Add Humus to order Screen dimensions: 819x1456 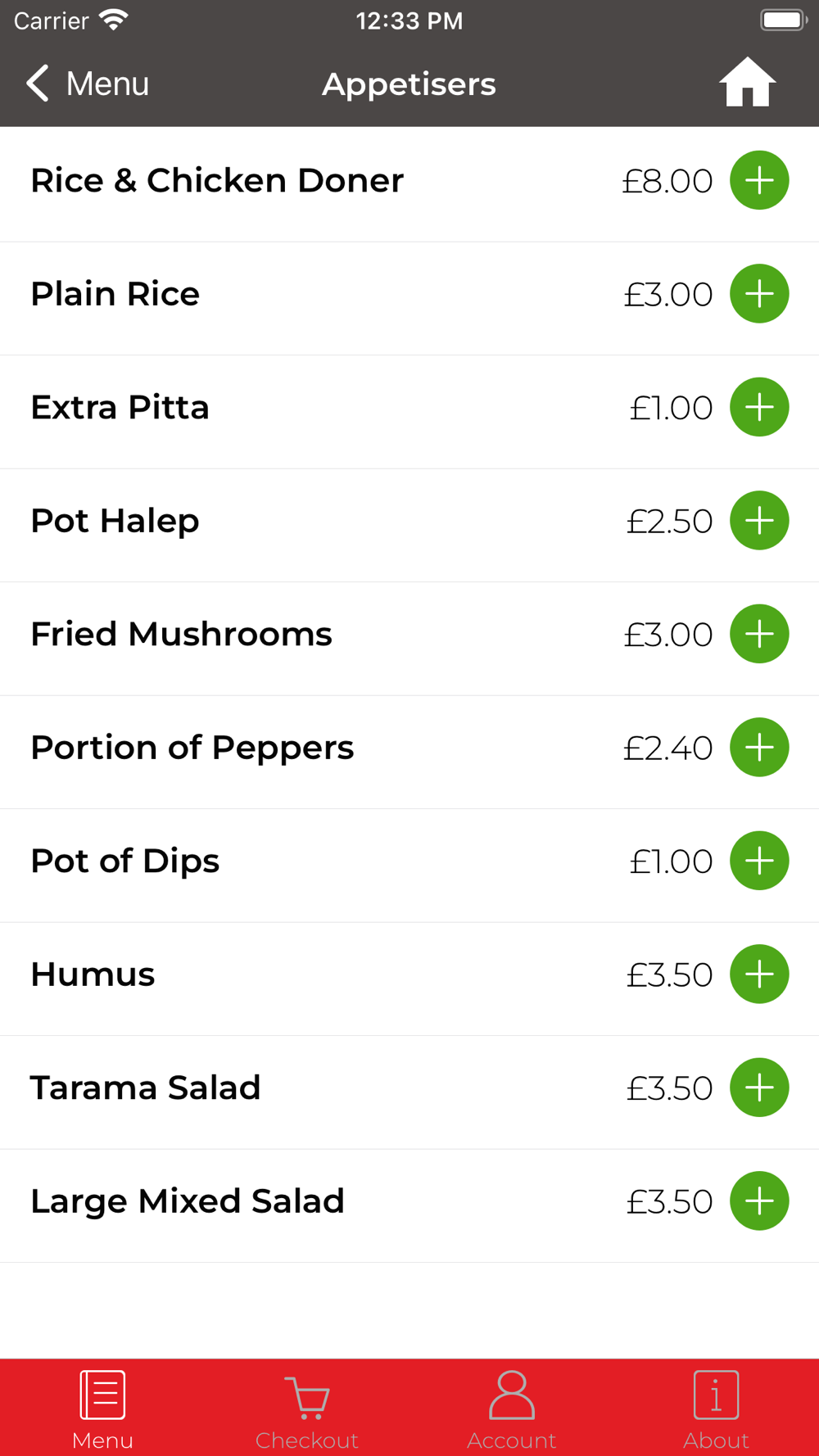coord(759,974)
